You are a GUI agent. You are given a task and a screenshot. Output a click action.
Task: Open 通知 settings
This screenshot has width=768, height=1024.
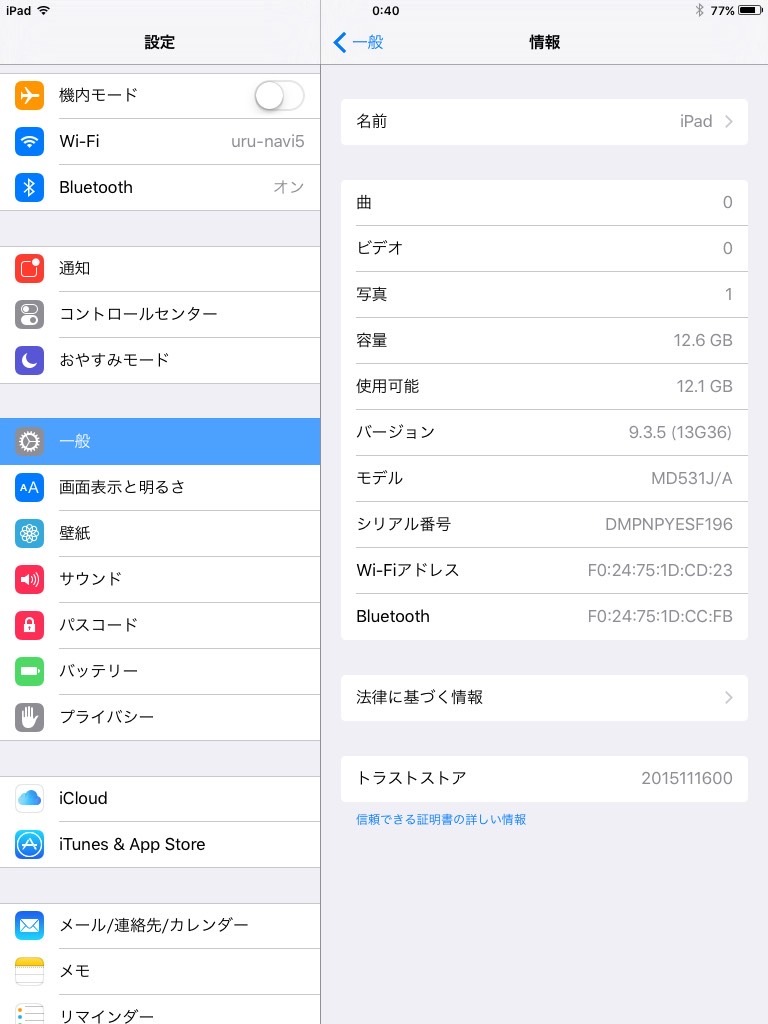(160, 269)
